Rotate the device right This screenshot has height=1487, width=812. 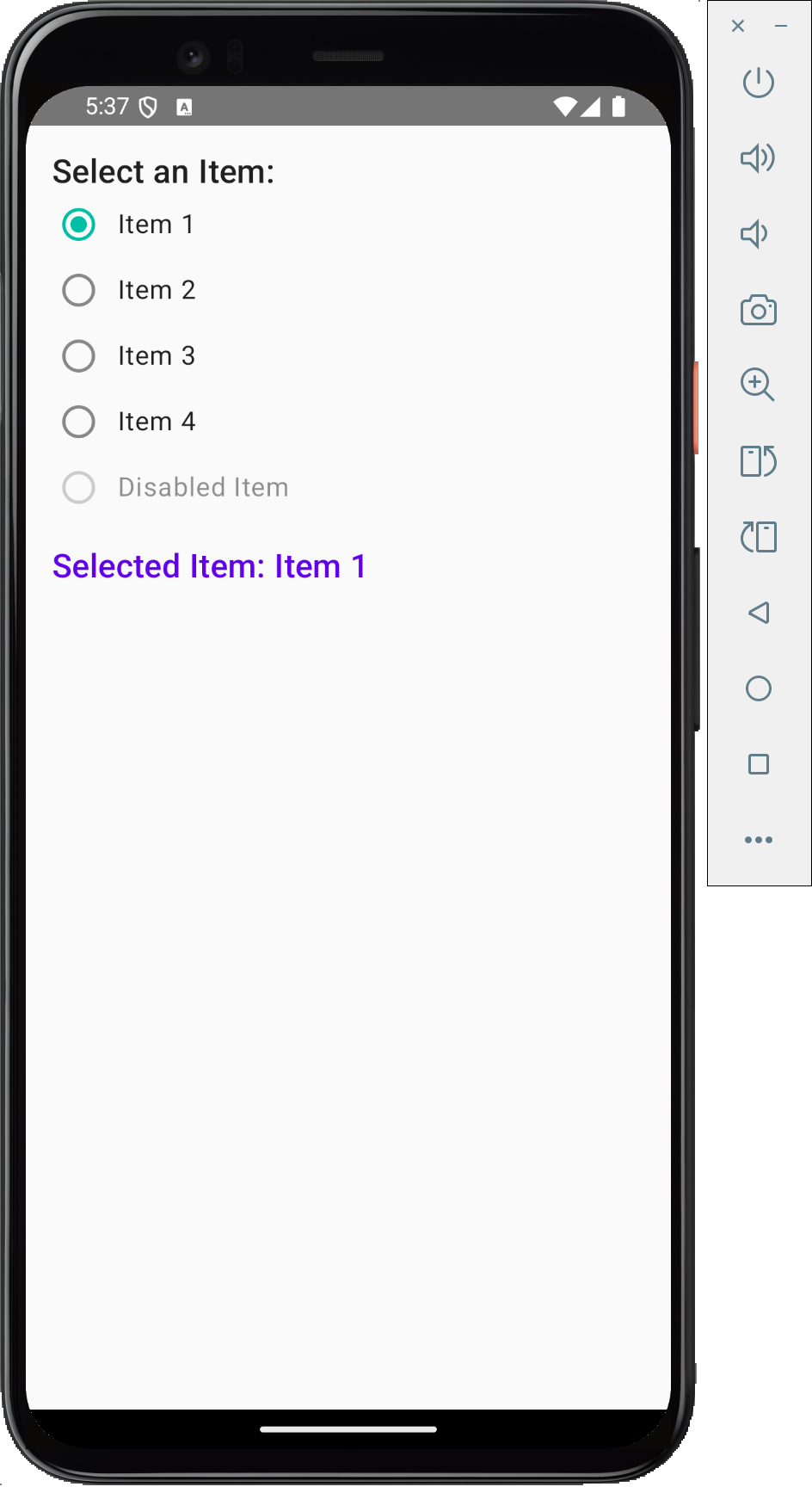coord(759,460)
